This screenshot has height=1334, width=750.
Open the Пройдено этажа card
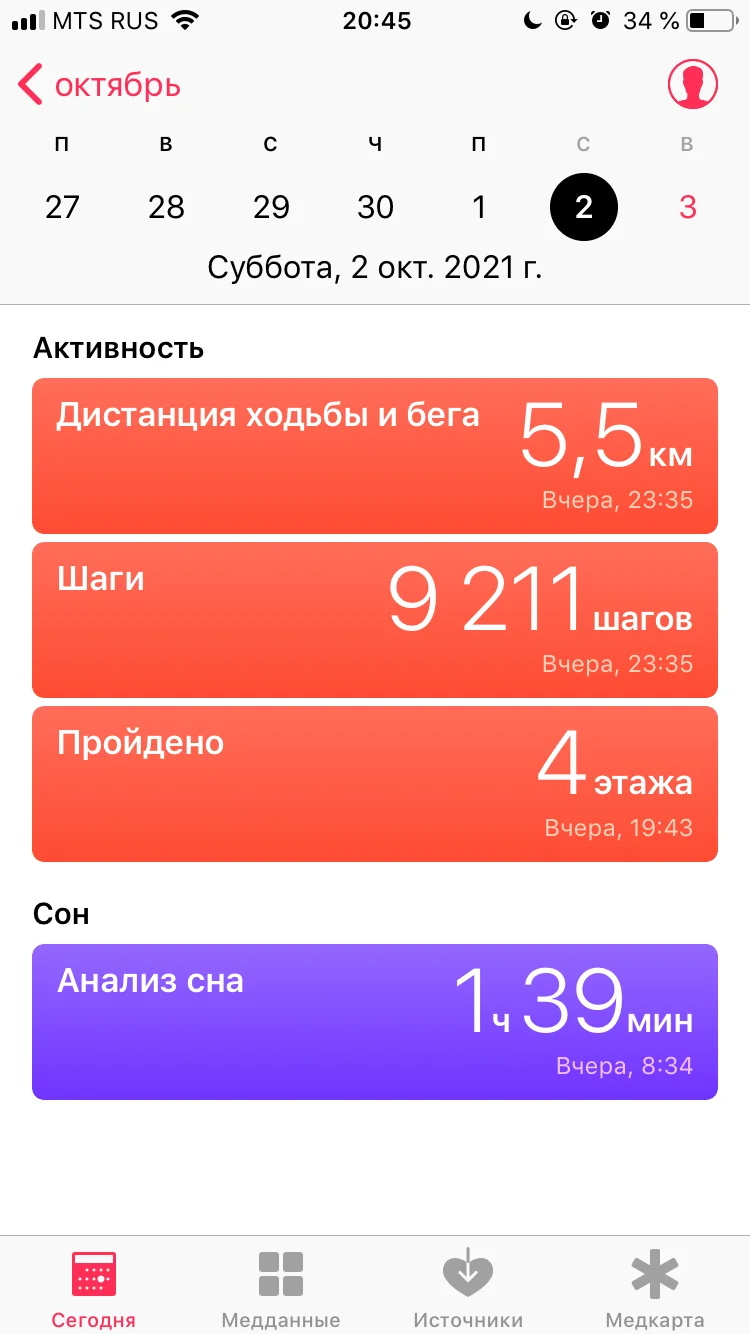(375, 784)
